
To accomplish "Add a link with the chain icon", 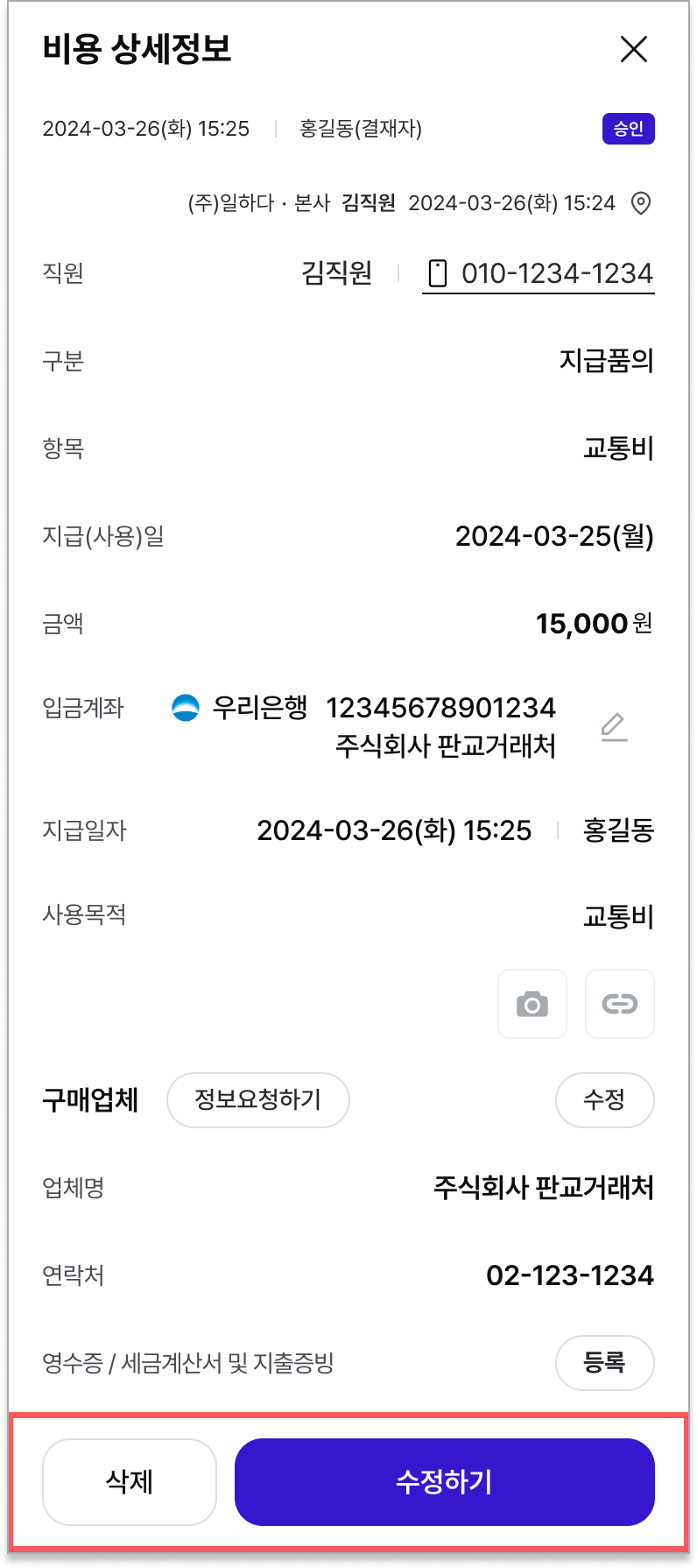I will (620, 1004).
